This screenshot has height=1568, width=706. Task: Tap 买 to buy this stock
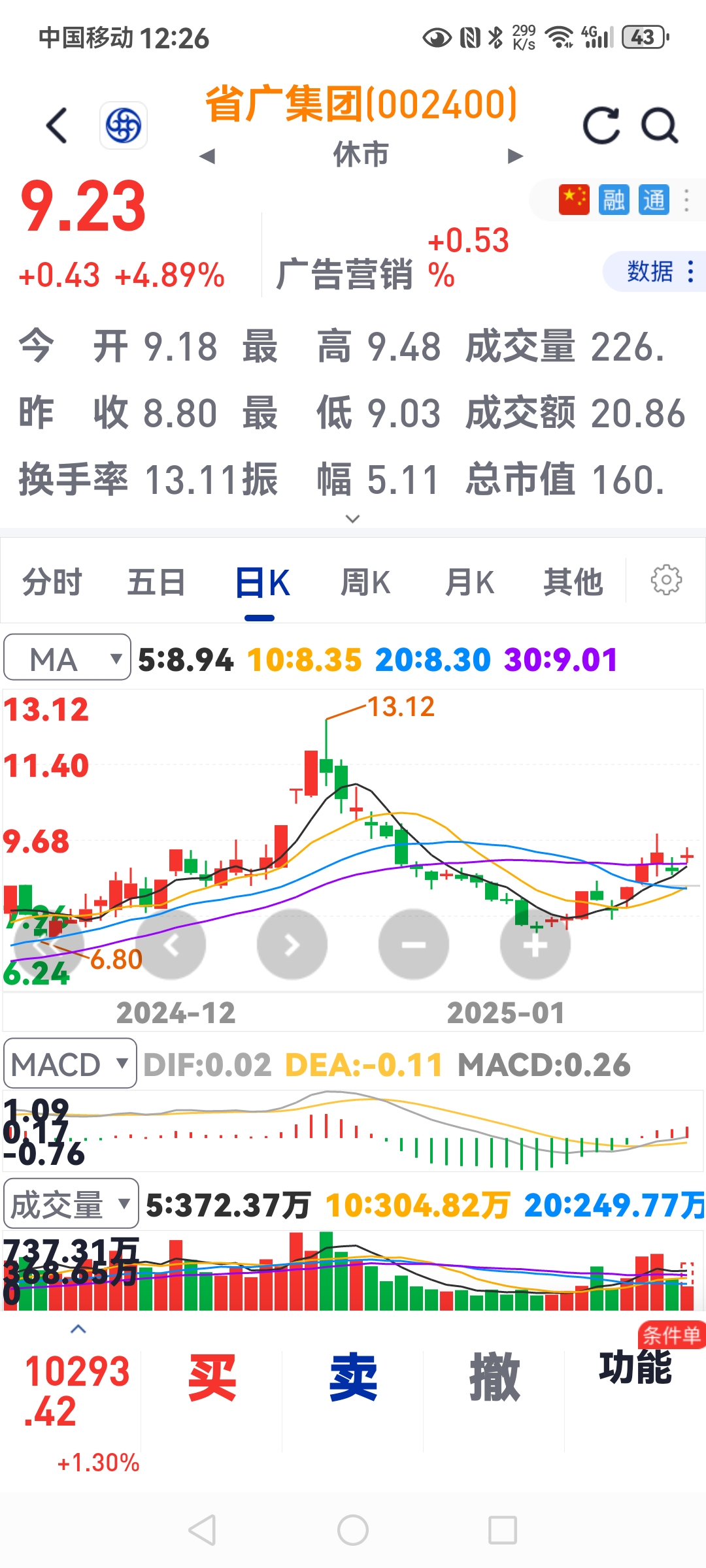click(212, 1379)
